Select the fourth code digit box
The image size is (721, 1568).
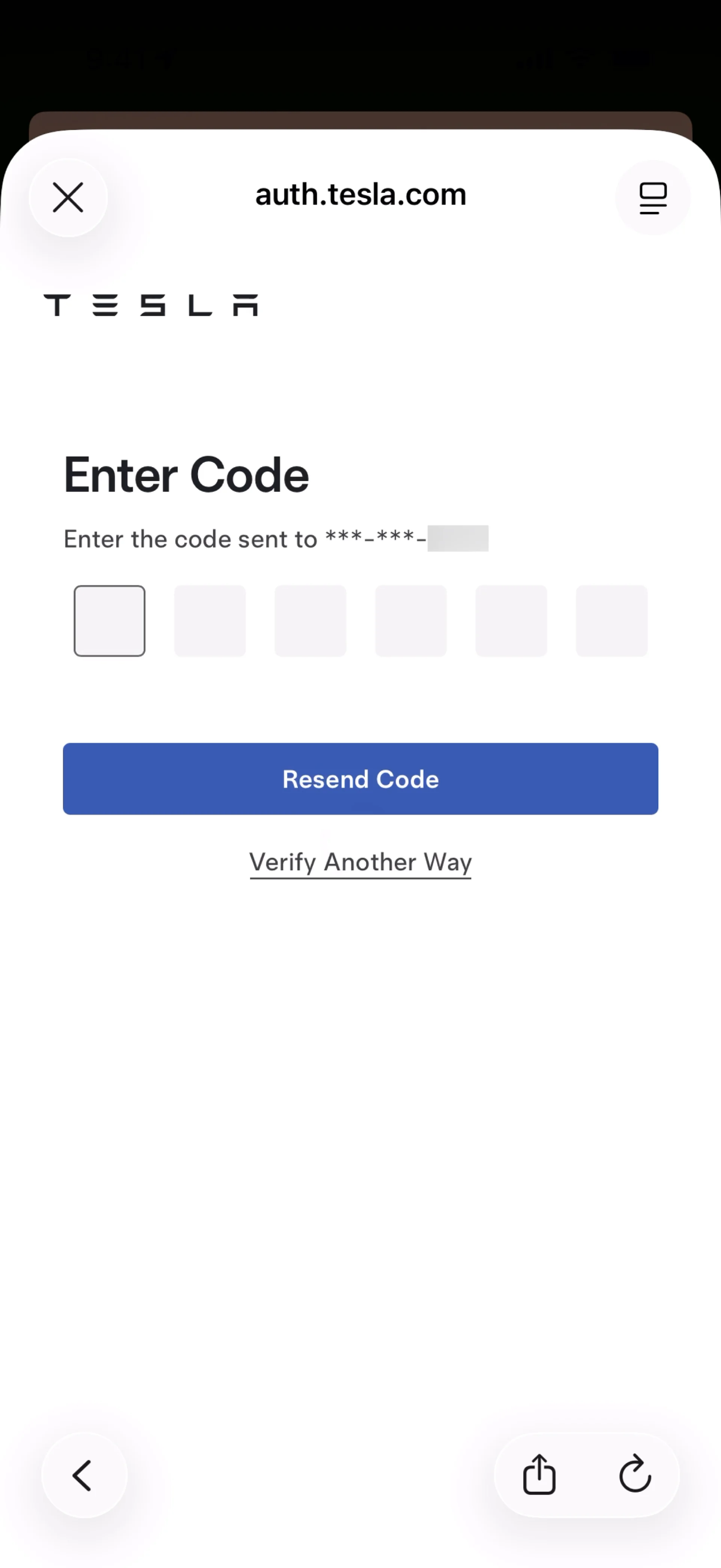[x=411, y=621]
